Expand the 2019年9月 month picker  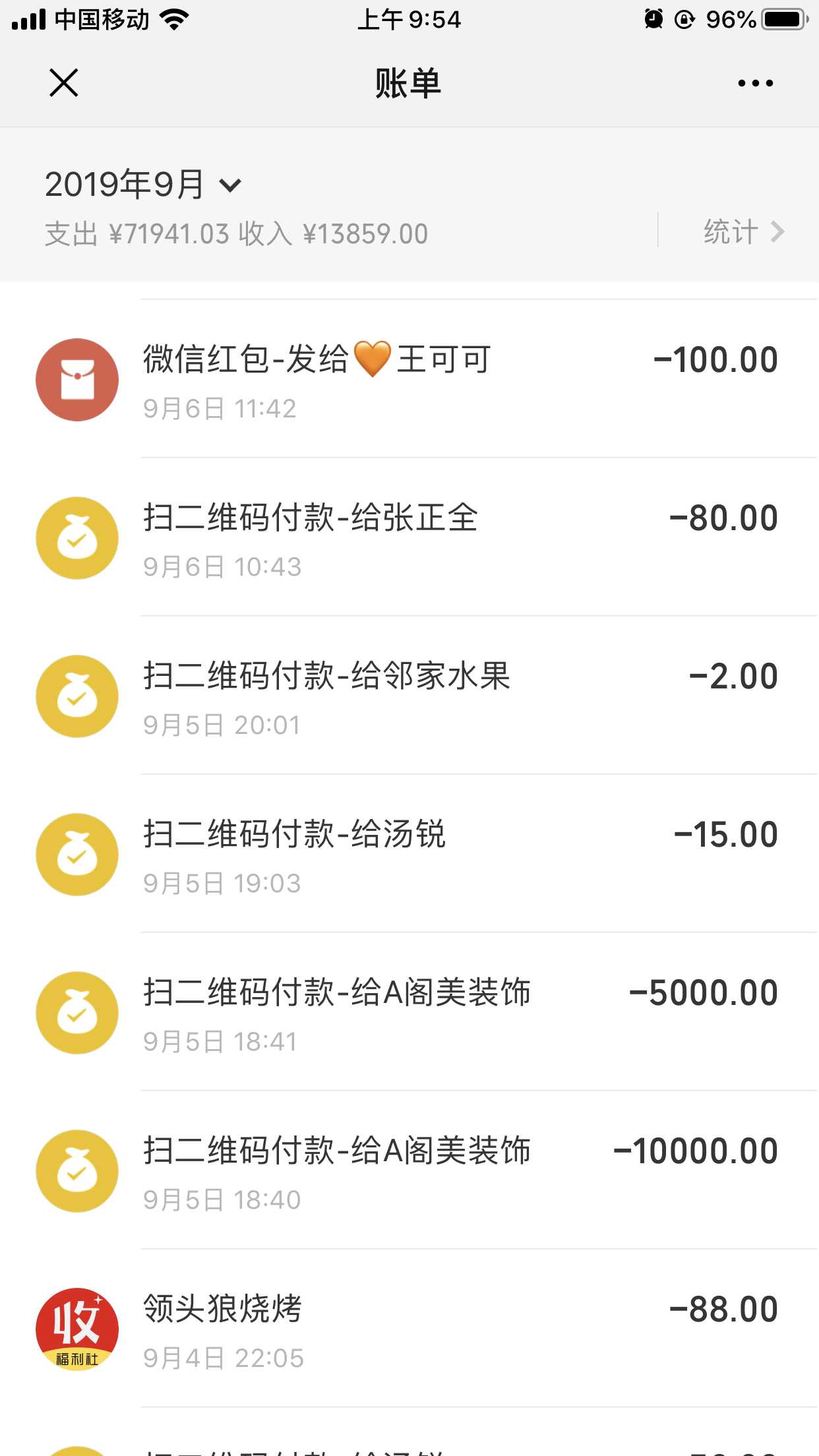(x=144, y=185)
